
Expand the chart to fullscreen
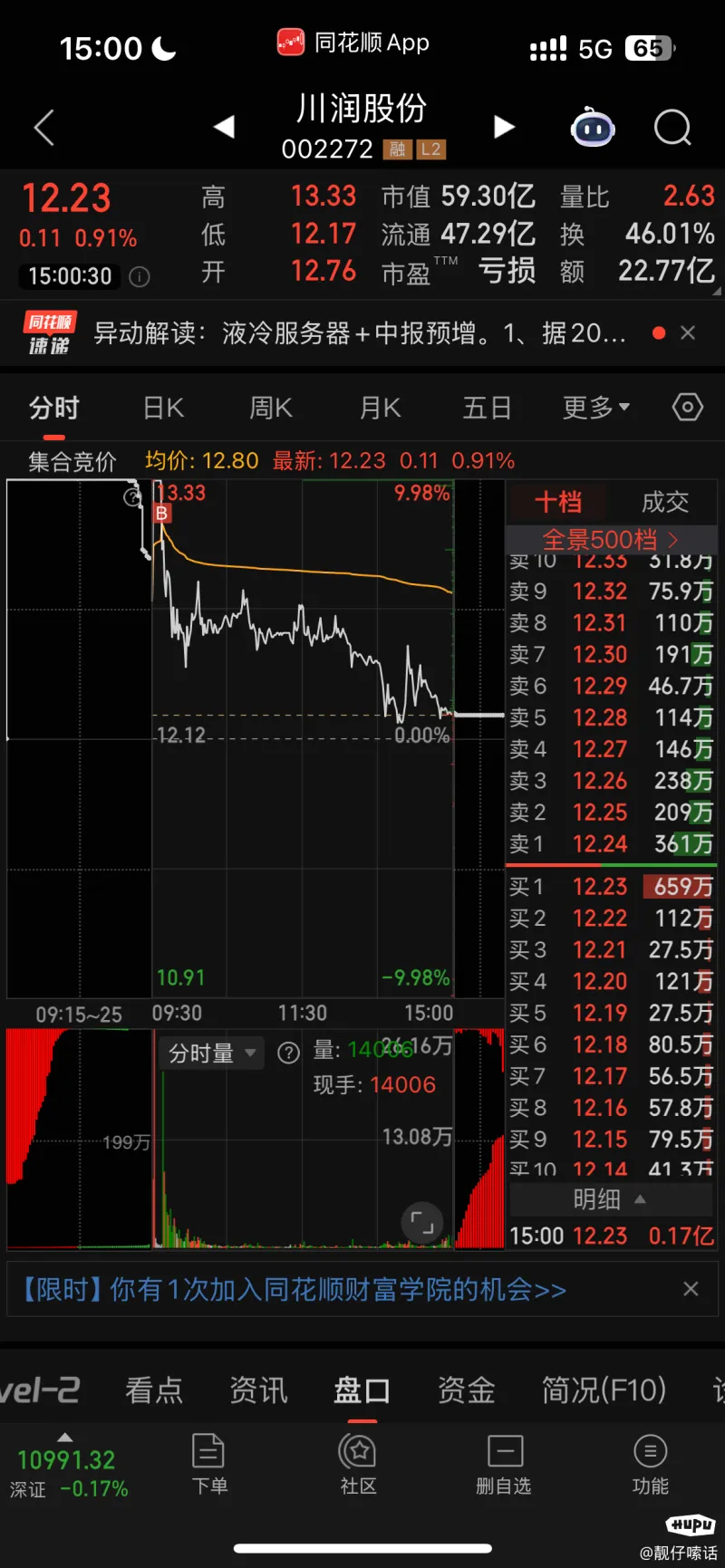[x=421, y=1223]
